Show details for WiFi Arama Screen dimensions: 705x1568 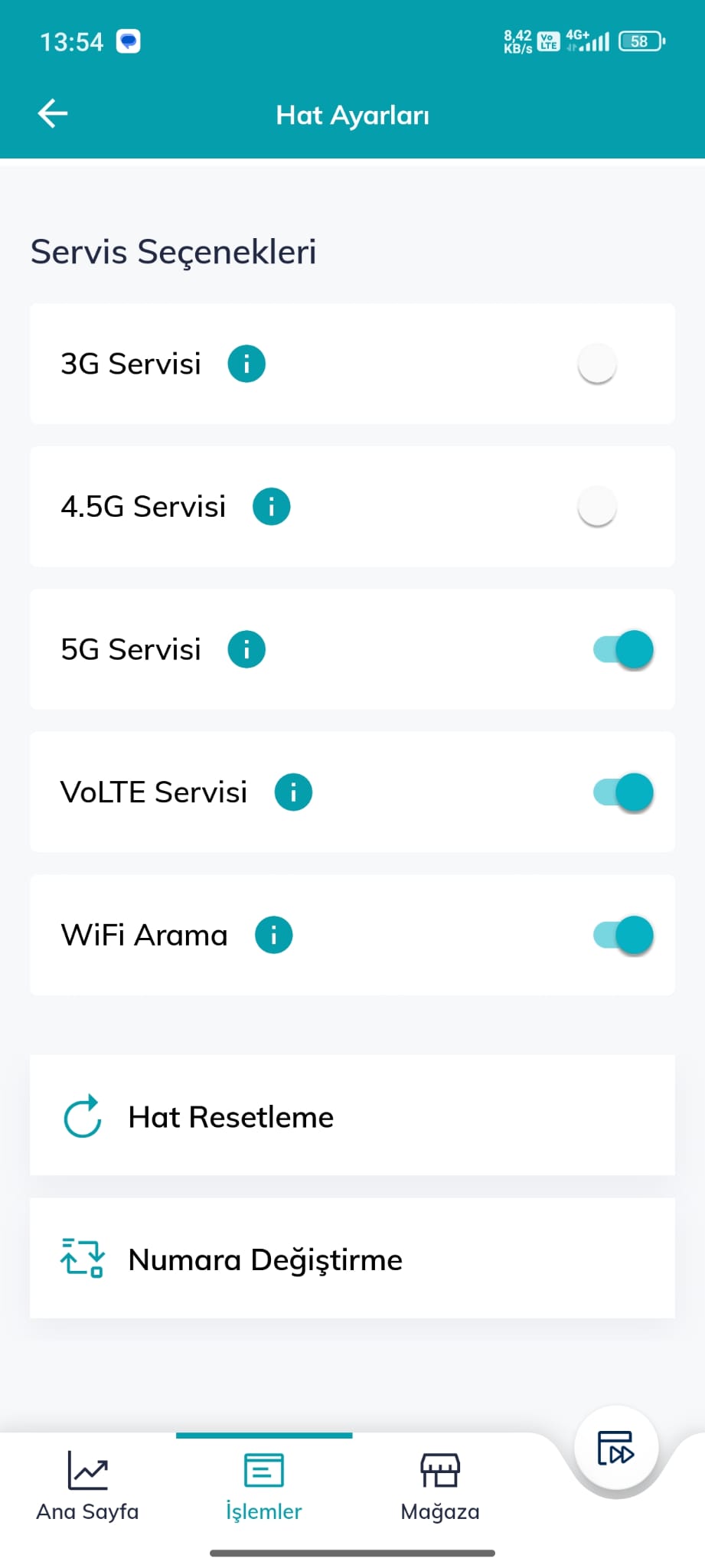tap(273, 935)
